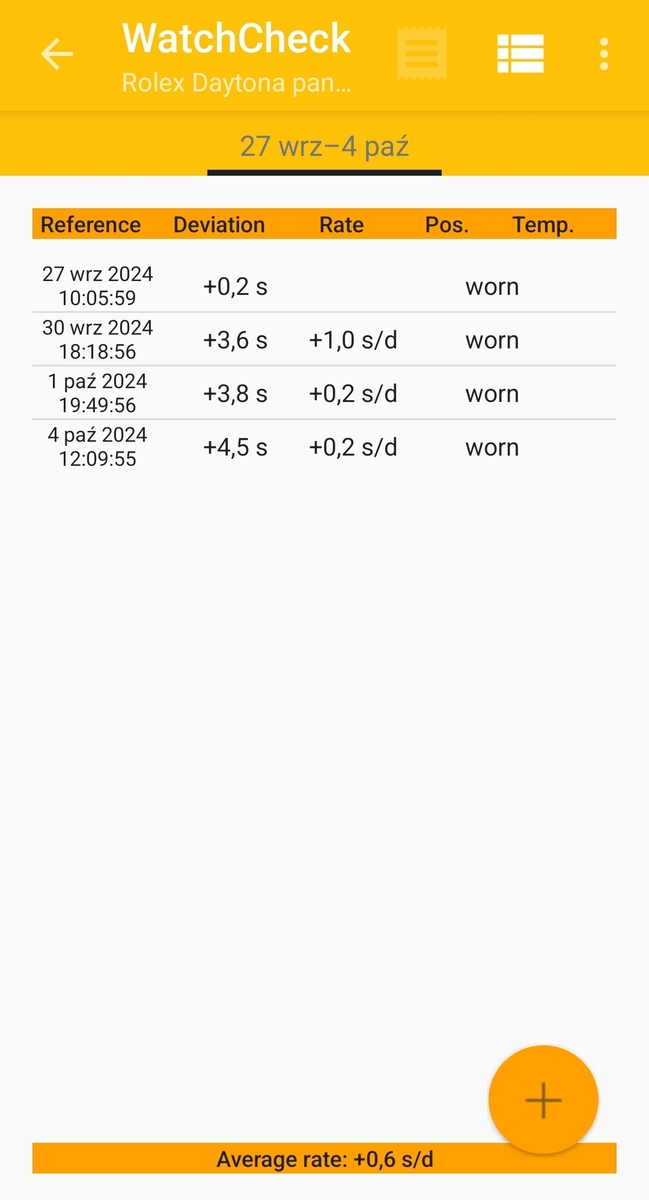The image size is (649, 1200).
Task: Add a new measurement with plus button
Action: click(543, 1100)
